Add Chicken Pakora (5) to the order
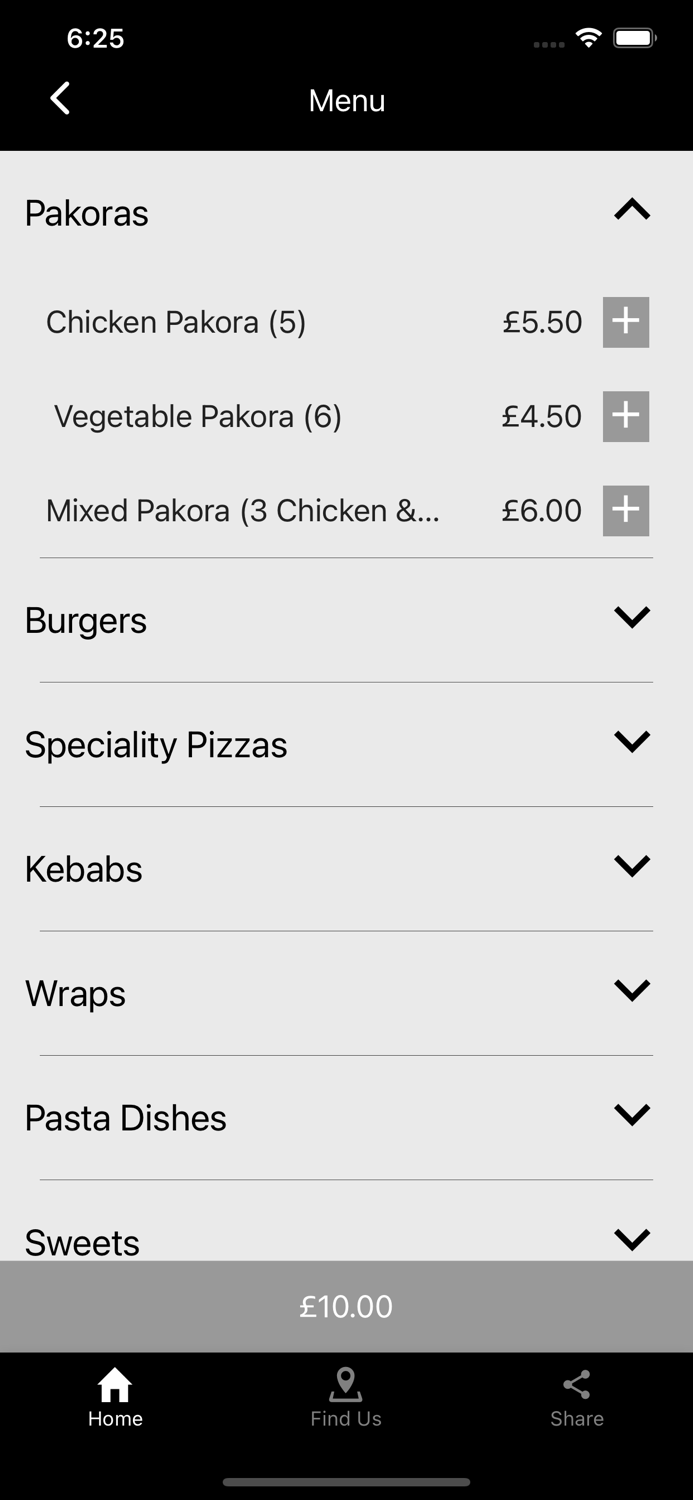693x1500 pixels. 626,322
